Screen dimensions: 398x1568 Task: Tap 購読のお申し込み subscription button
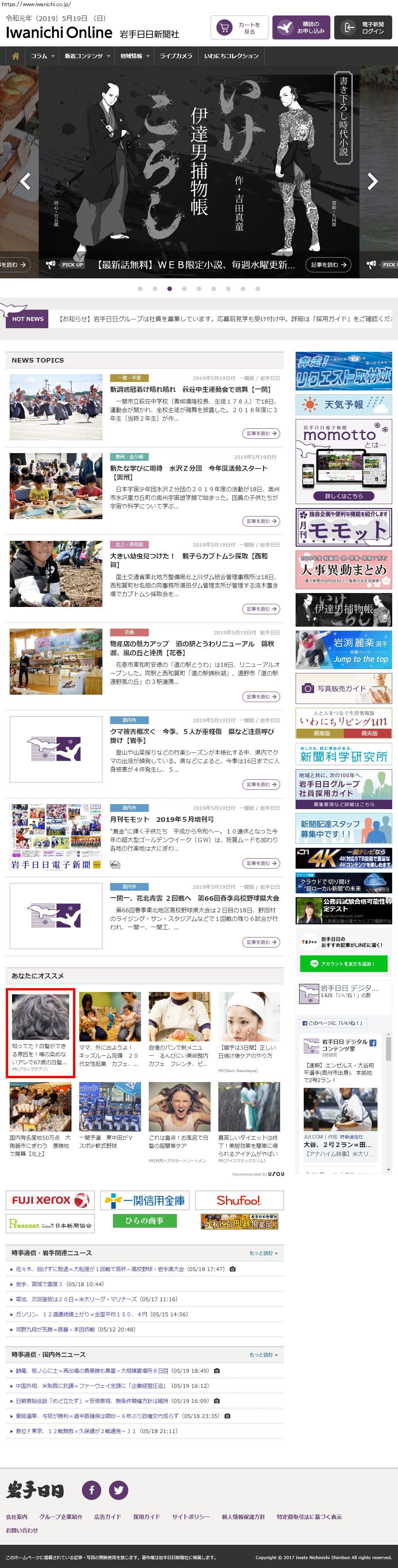pyautogui.click(x=301, y=28)
